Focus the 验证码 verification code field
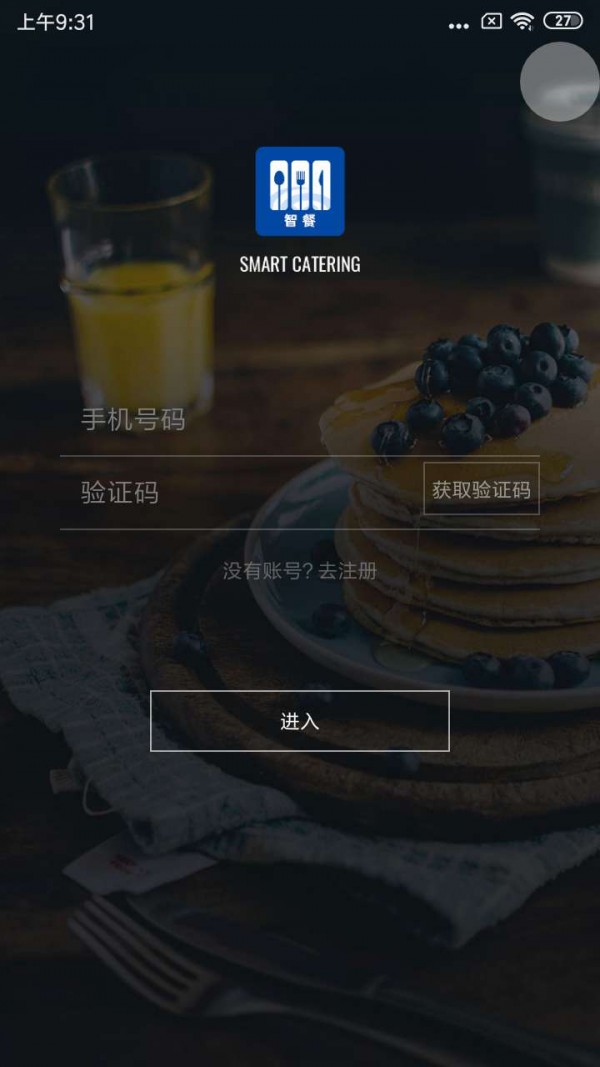This screenshot has height=1067, width=600. (x=240, y=492)
